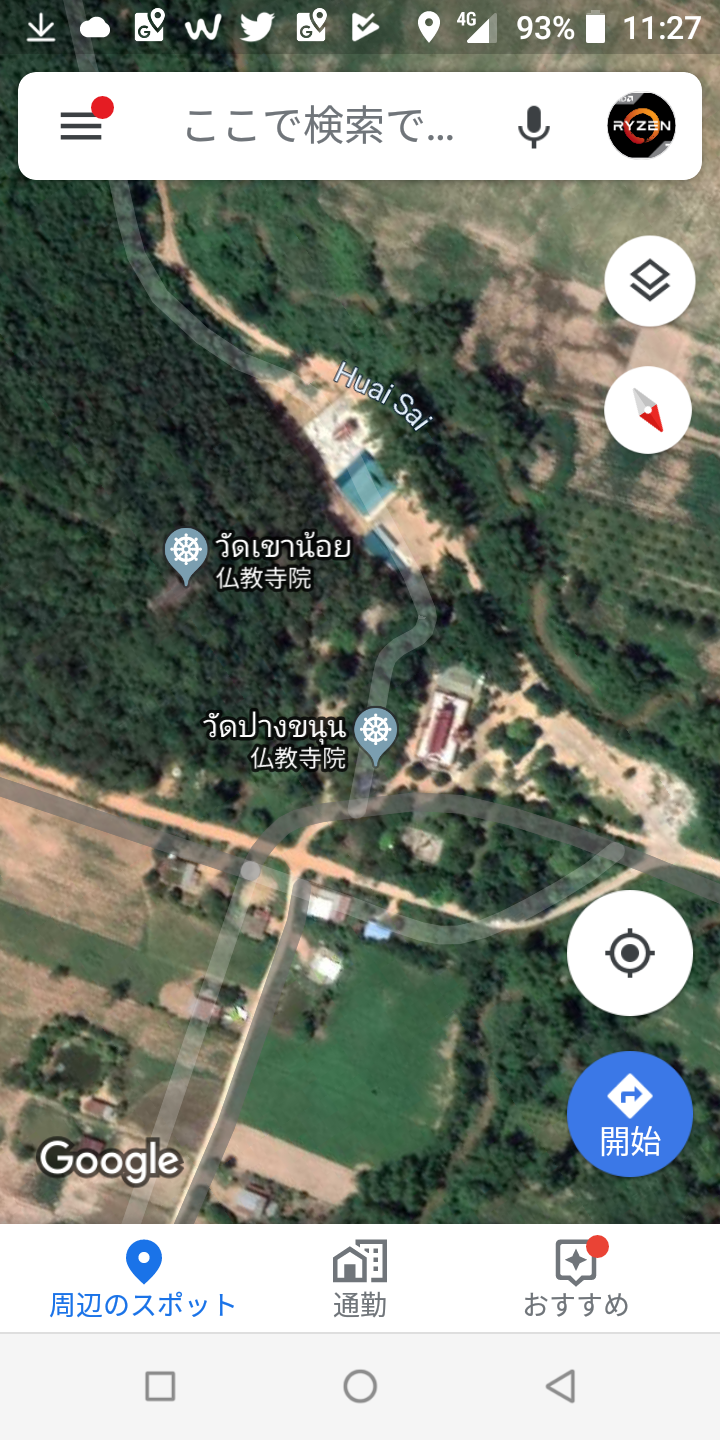Tap the ここで検索 search field
The height and width of the screenshot is (1440, 720).
(x=320, y=126)
